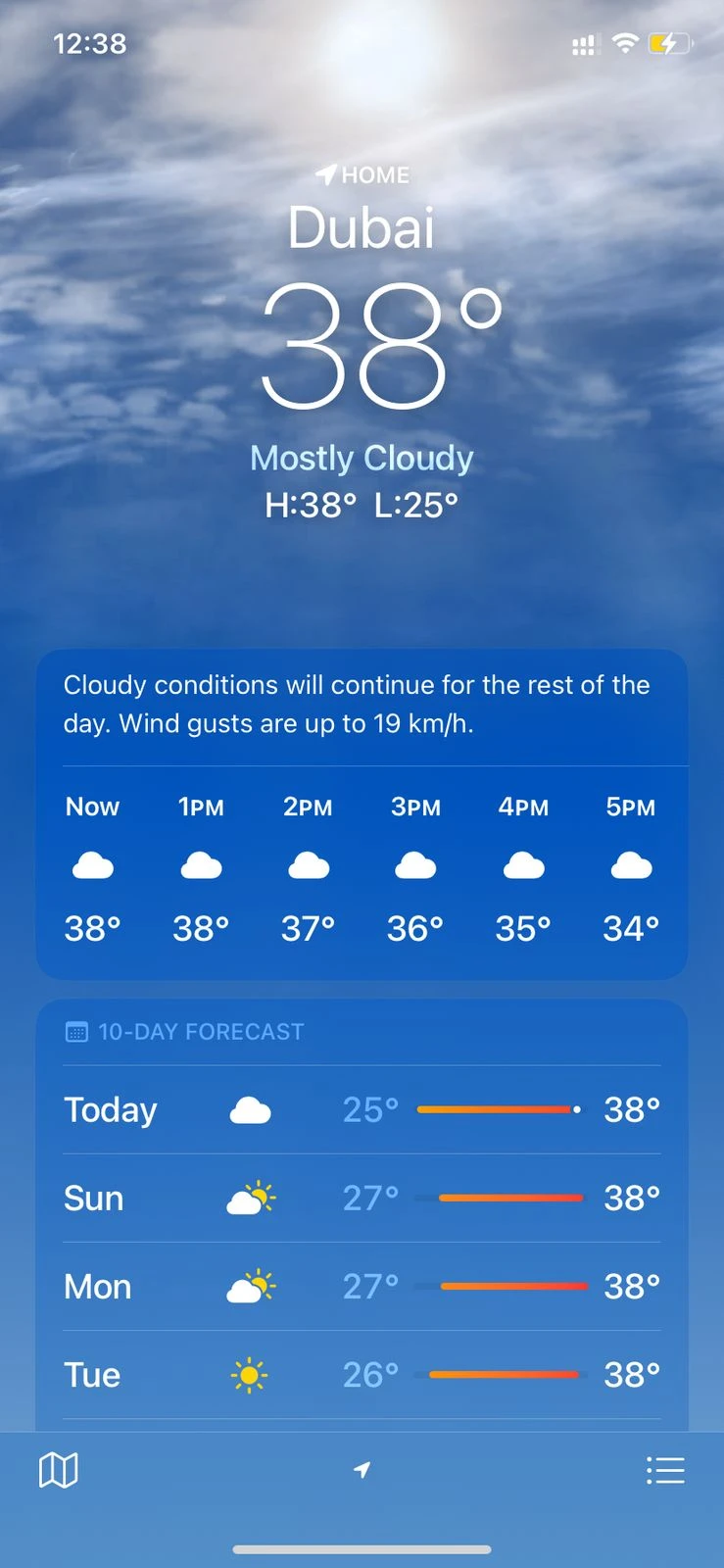Viewport: 724px width, 1568px height.
Task: View Mon forecast details
Action: tap(362, 1286)
